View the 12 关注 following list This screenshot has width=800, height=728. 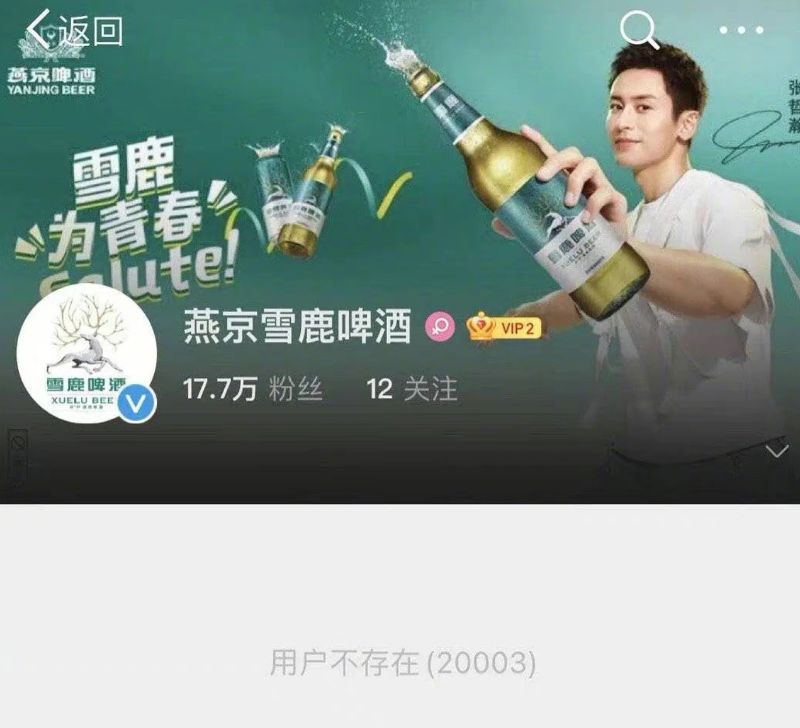(412, 389)
